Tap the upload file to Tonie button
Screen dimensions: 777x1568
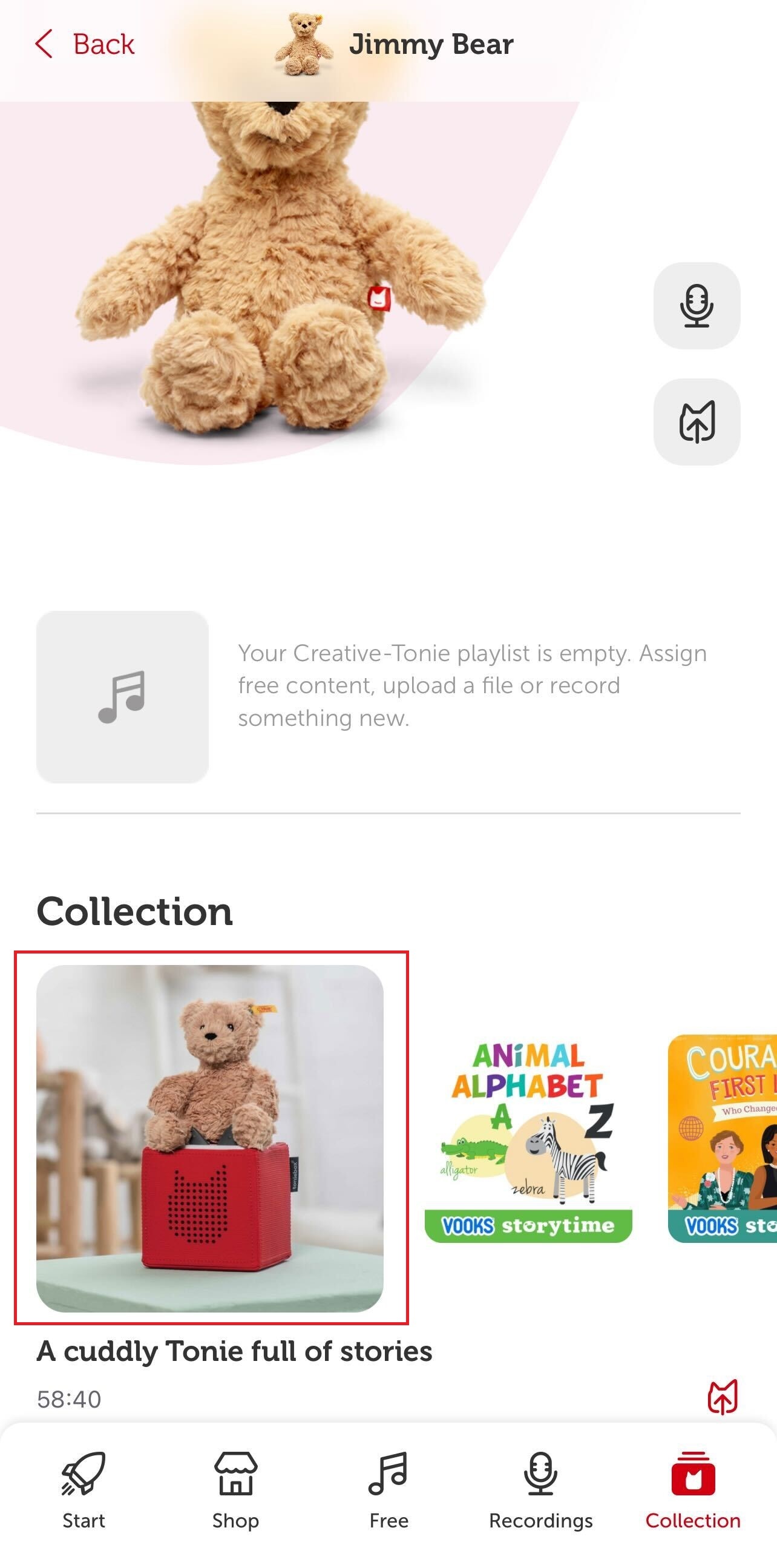[x=696, y=422]
